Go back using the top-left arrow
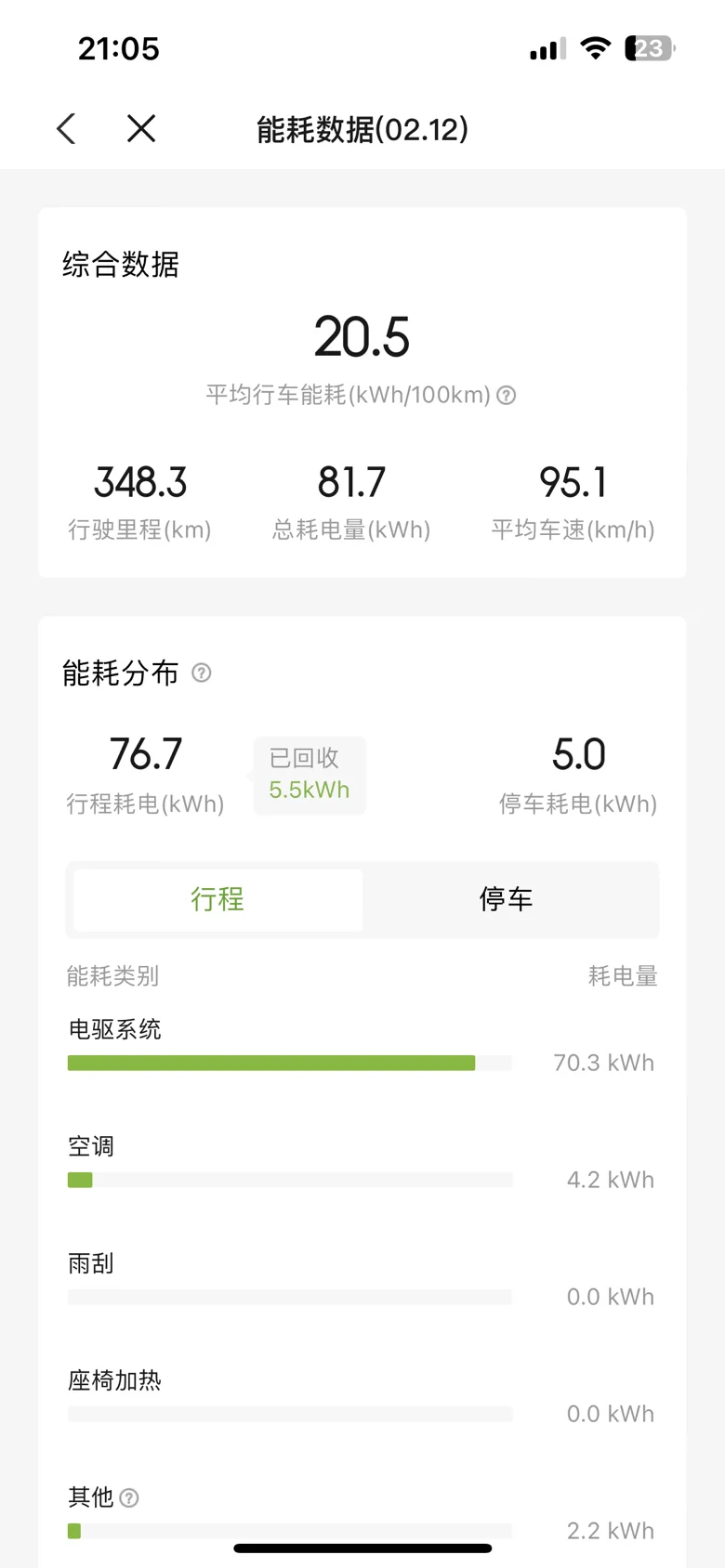The image size is (725, 1568). click(x=66, y=128)
